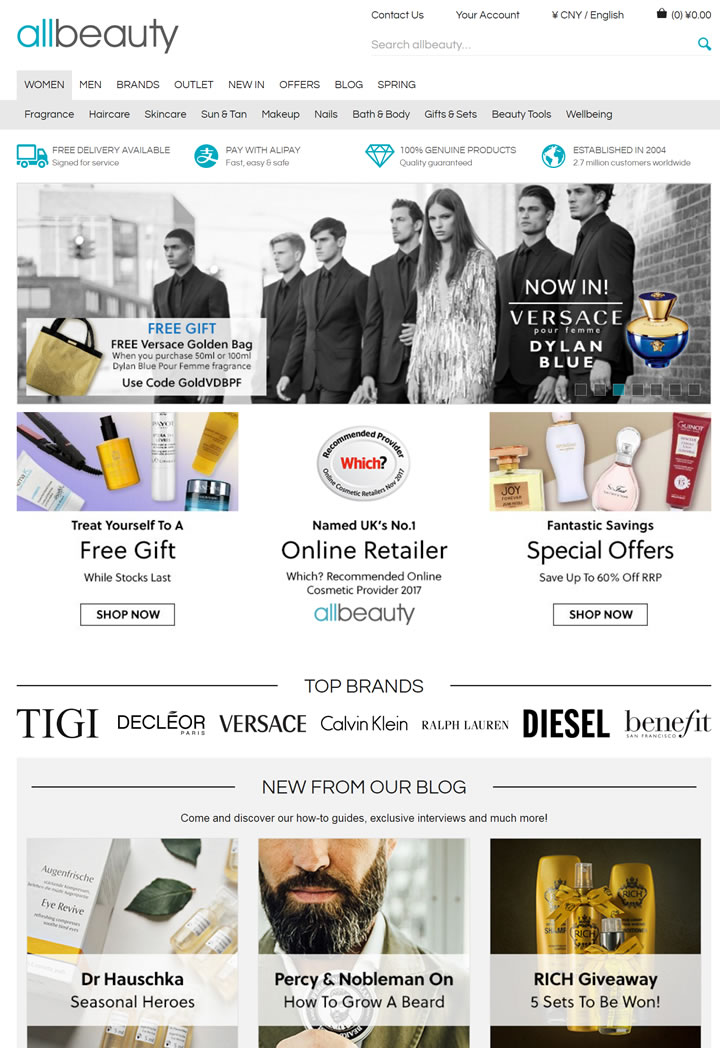The image size is (720, 1048).
Task: Tap Shop Now under Free Gift
Action: click(x=127, y=614)
